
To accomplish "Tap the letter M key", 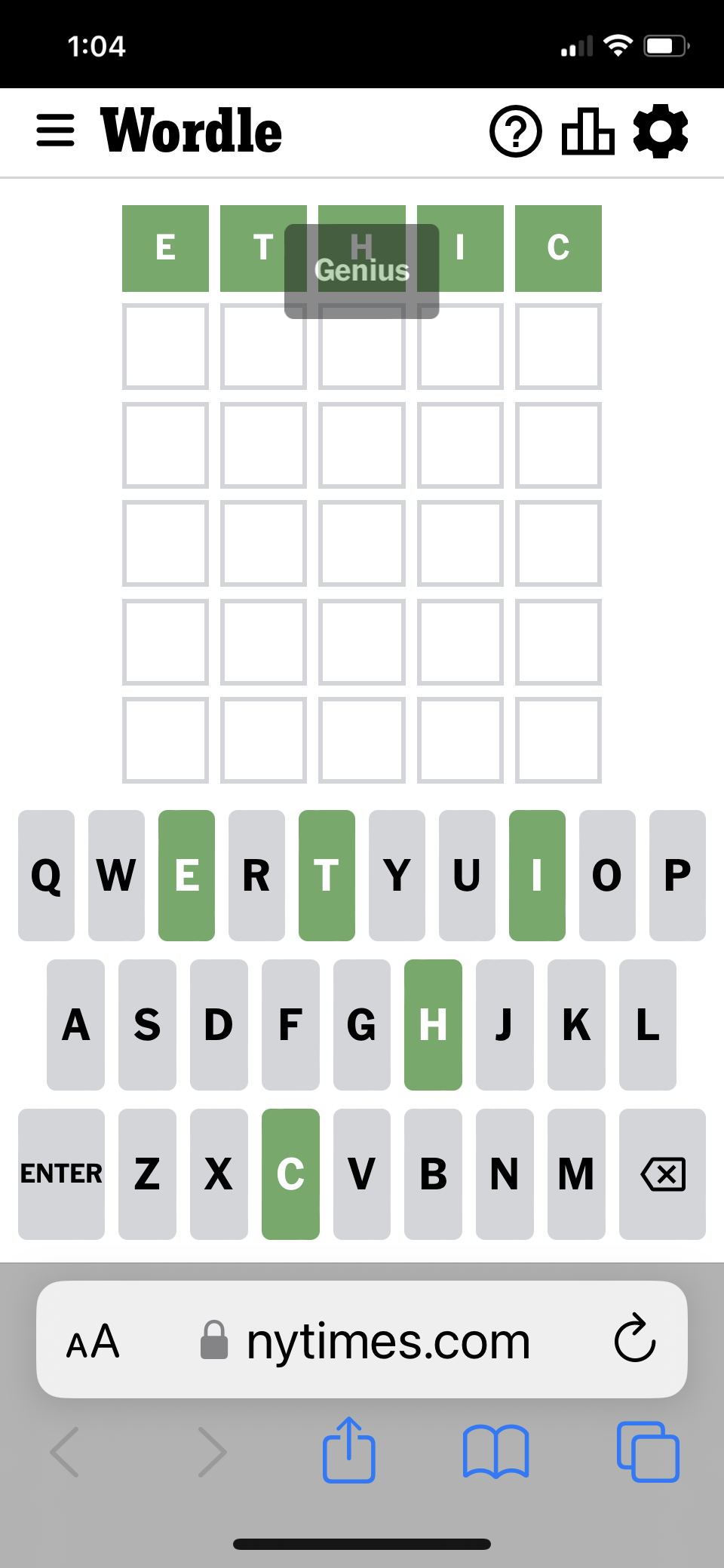I will tap(576, 1174).
